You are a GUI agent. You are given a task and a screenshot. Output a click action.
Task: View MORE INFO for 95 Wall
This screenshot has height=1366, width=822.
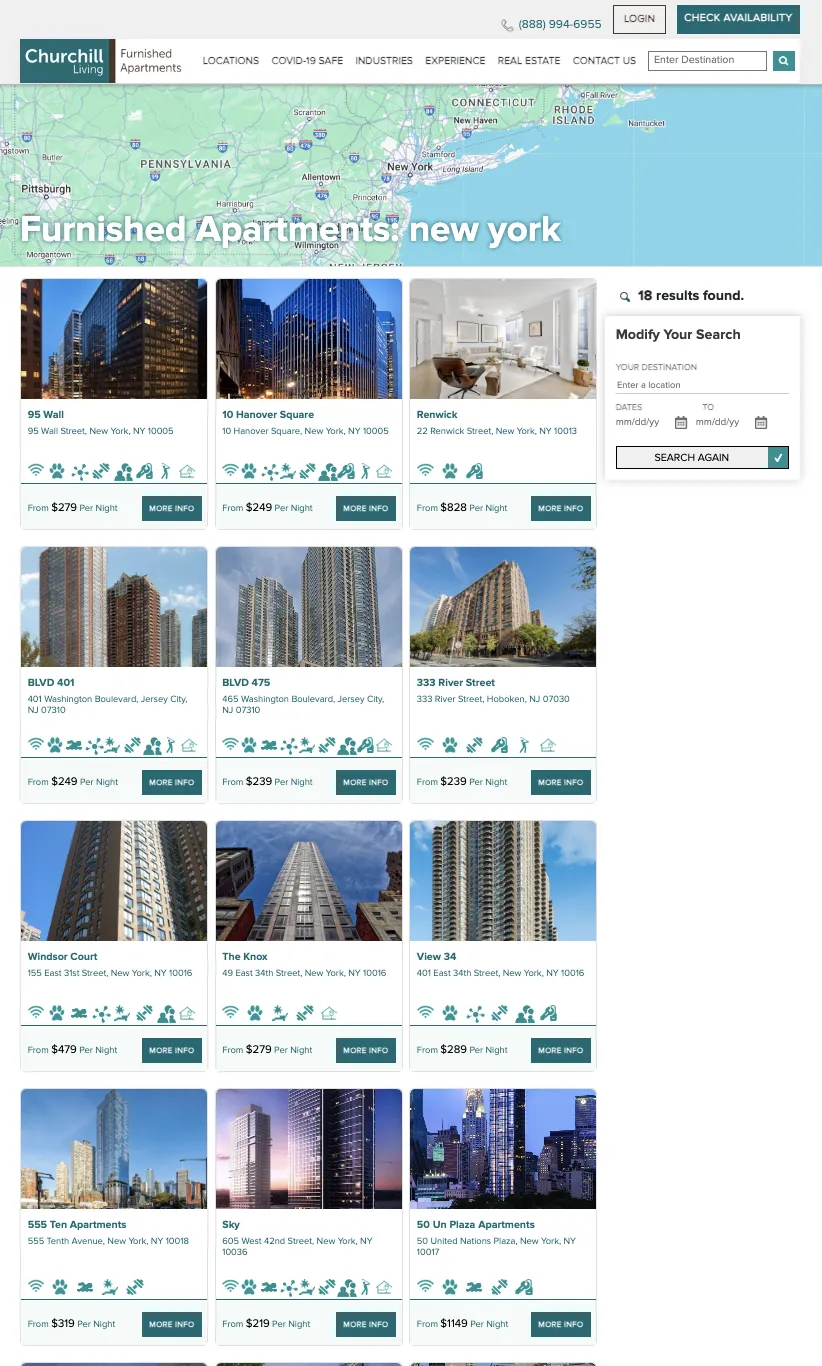tap(172, 508)
